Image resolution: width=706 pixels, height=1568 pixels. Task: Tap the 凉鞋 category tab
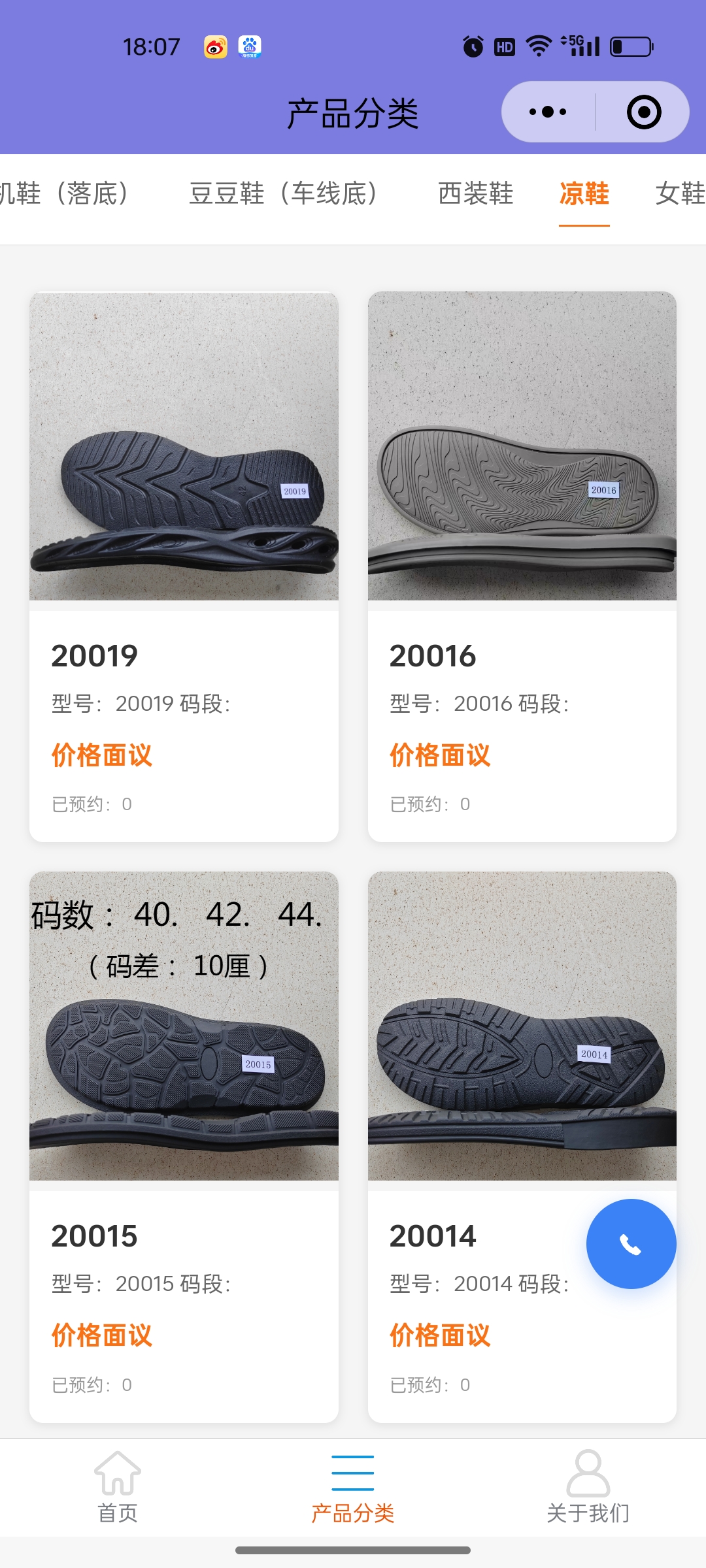tap(584, 194)
